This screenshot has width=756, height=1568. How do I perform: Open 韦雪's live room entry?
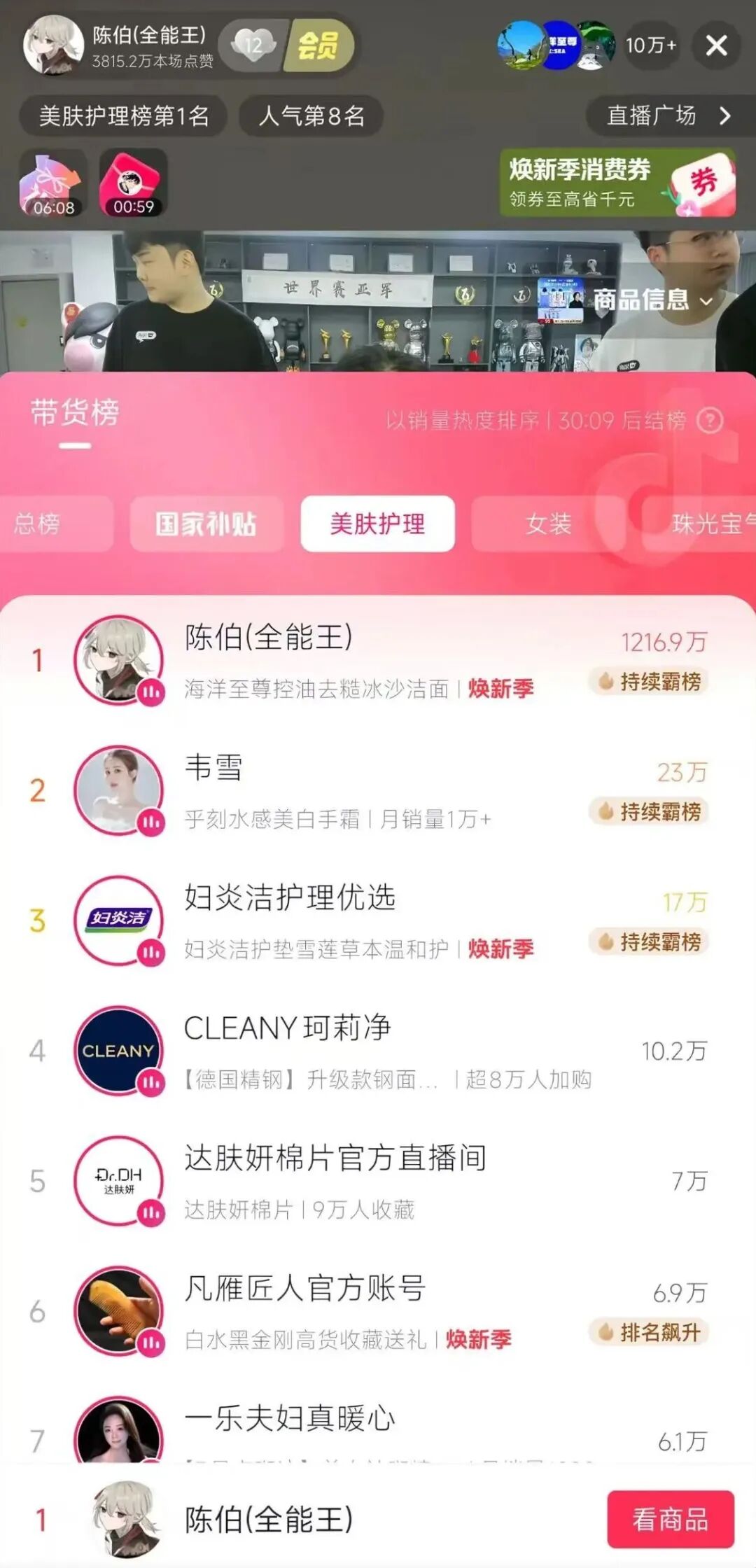click(x=378, y=791)
